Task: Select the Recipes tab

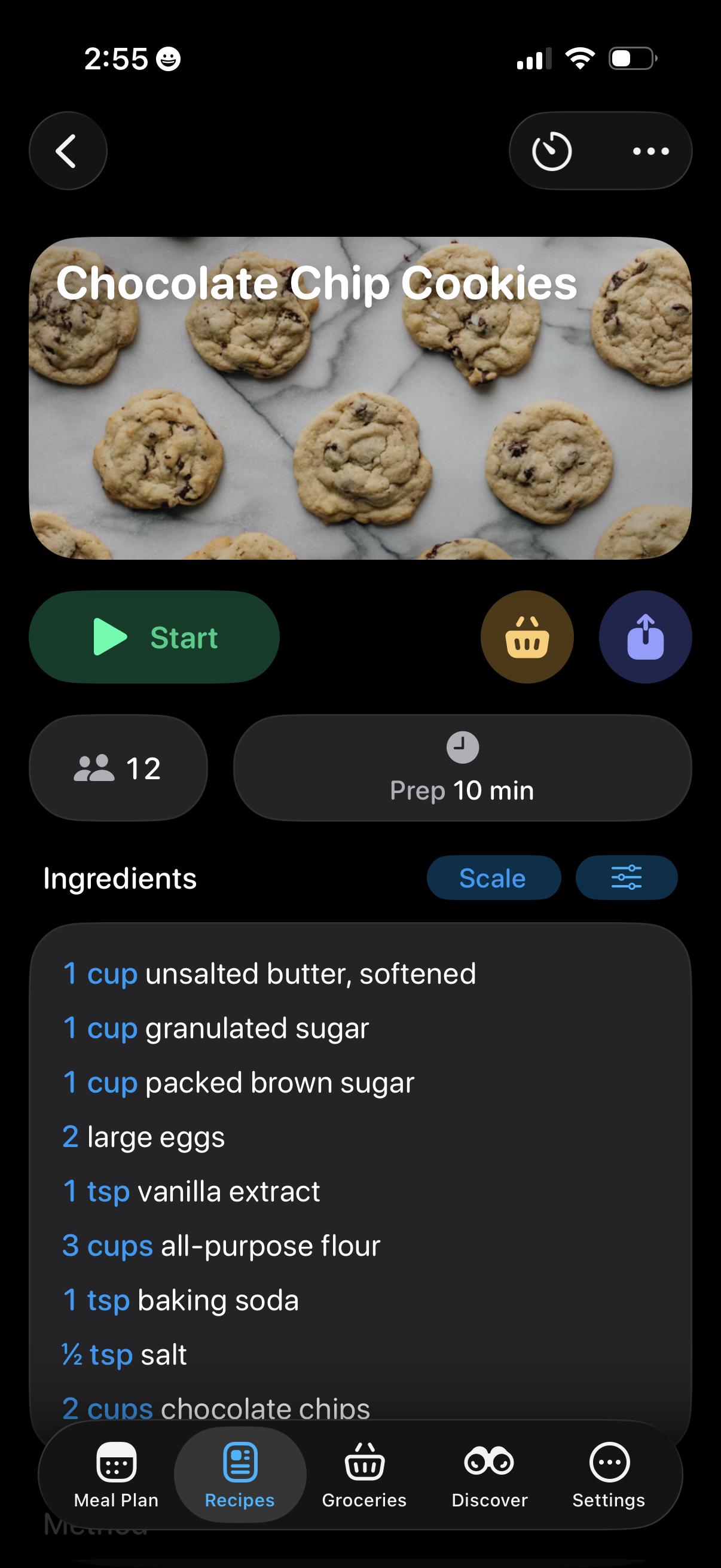Action: click(x=240, y=1474)
